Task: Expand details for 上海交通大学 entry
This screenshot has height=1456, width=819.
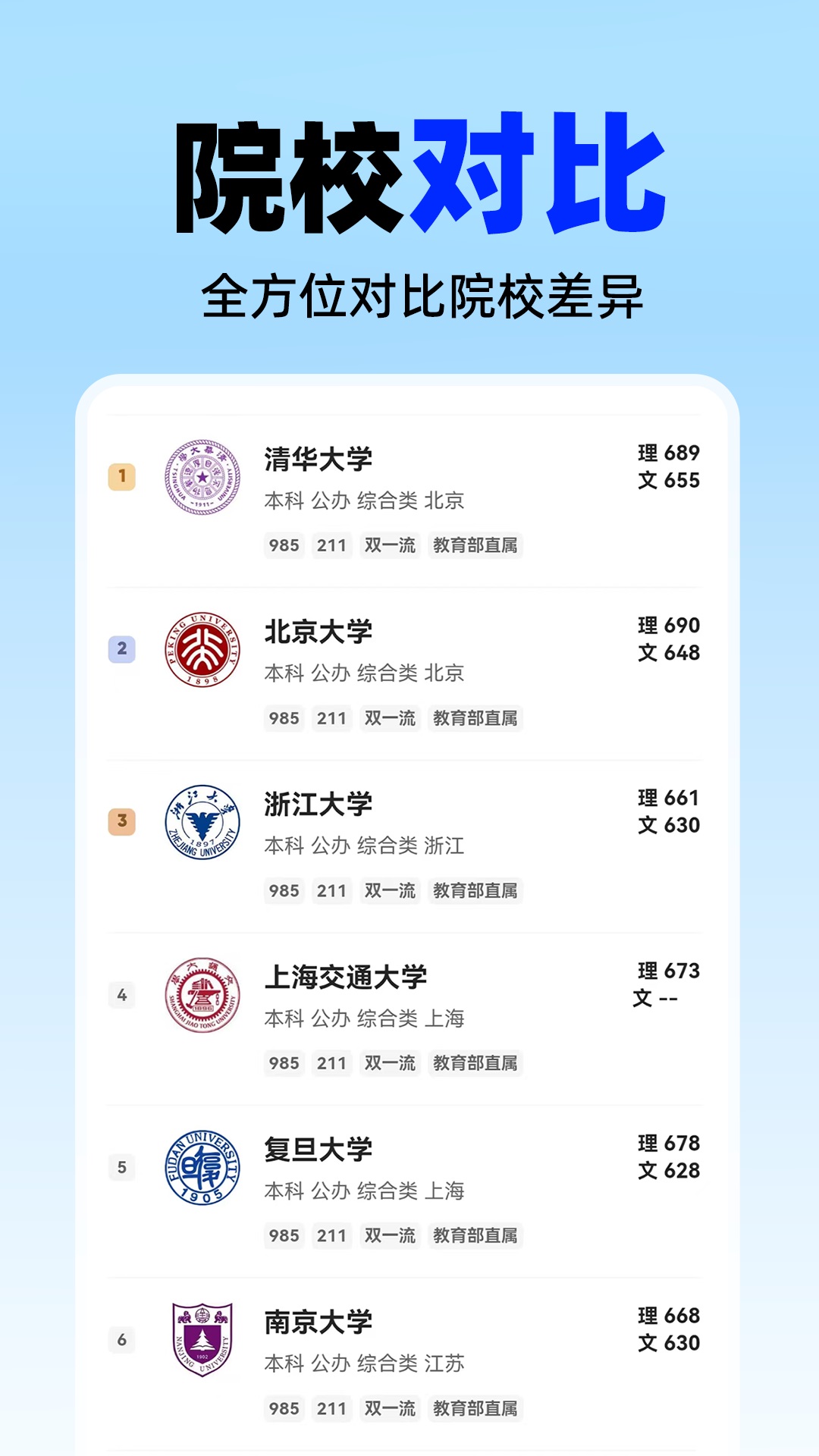Action: pos(409,996)
